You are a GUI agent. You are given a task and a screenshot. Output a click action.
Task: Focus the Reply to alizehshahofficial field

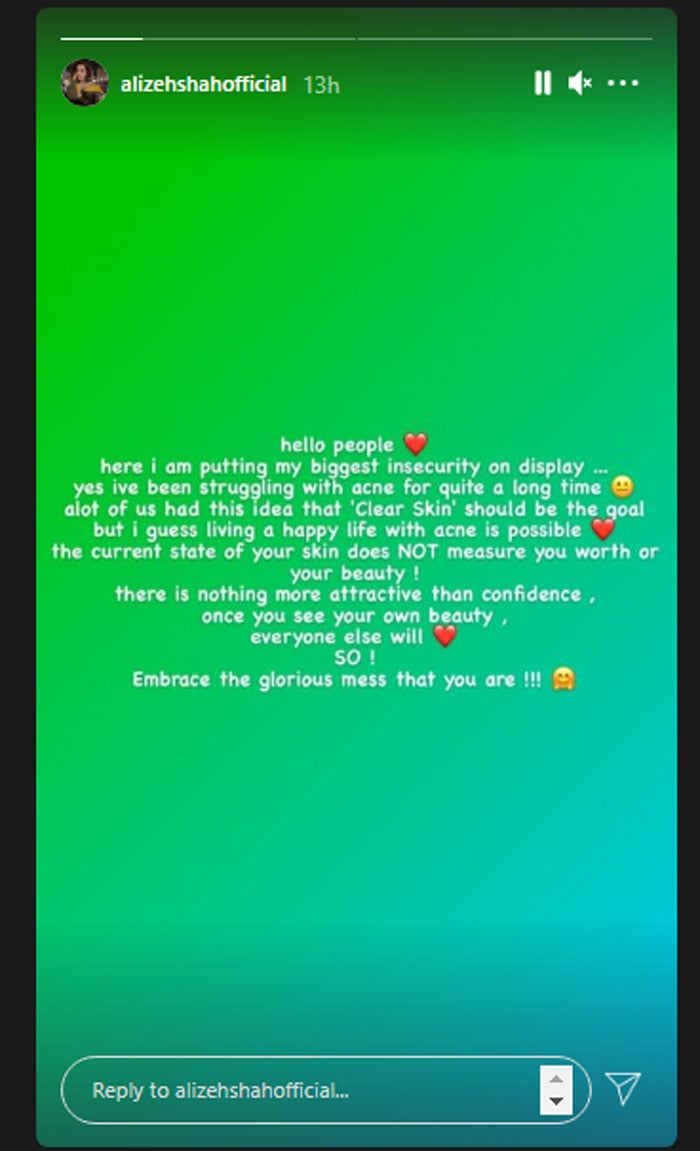(x=300, y=1090)
